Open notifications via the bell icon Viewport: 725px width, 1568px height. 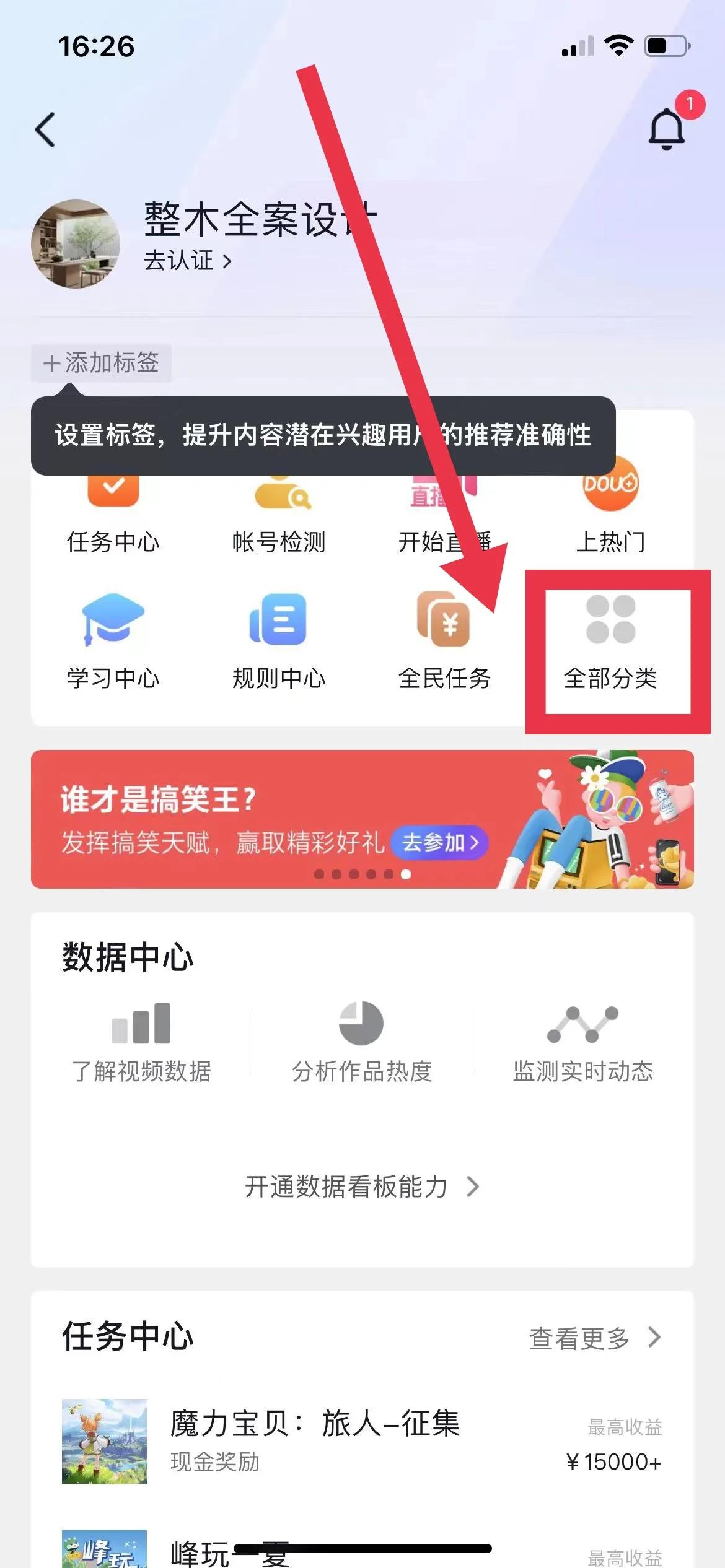point(667,130)
